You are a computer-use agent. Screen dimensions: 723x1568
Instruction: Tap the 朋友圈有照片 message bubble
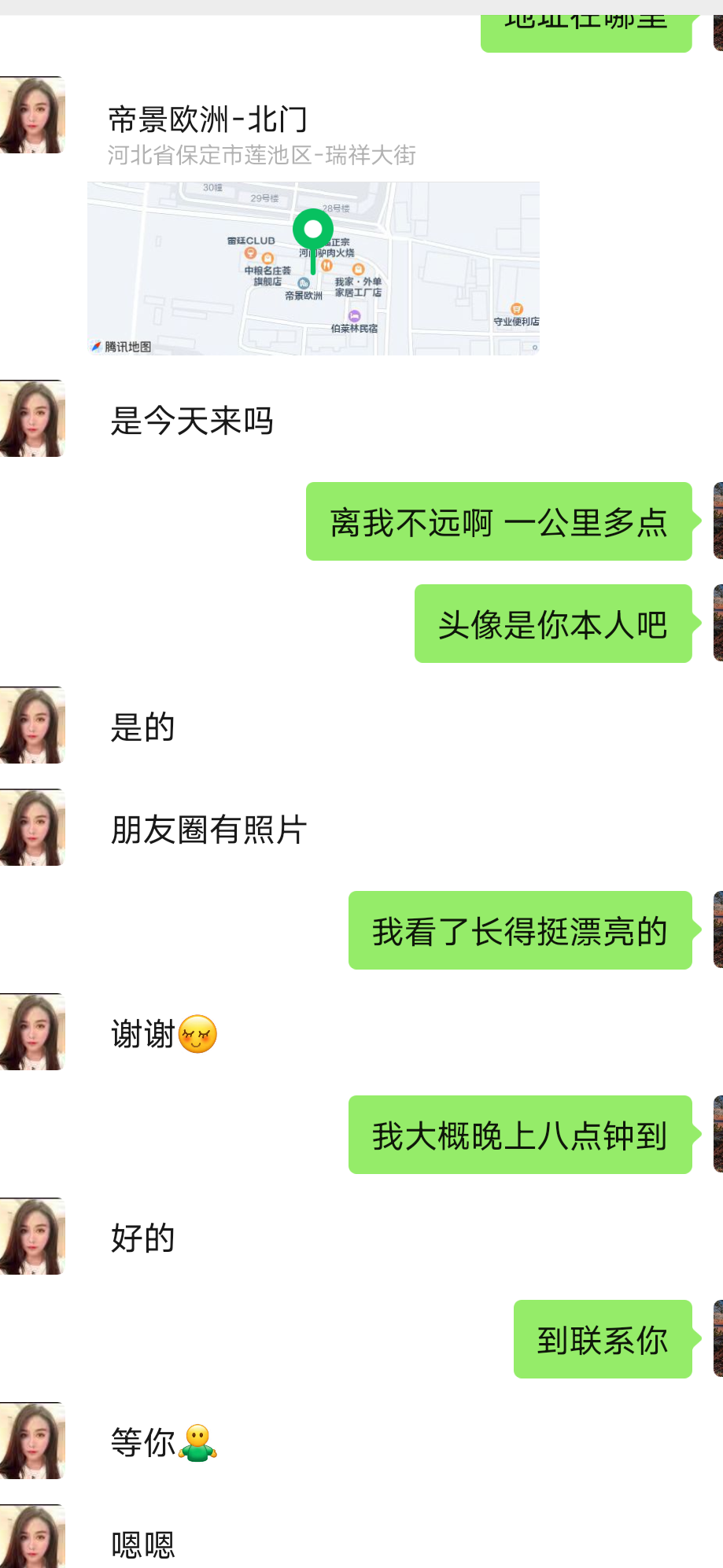click(208, 829)
